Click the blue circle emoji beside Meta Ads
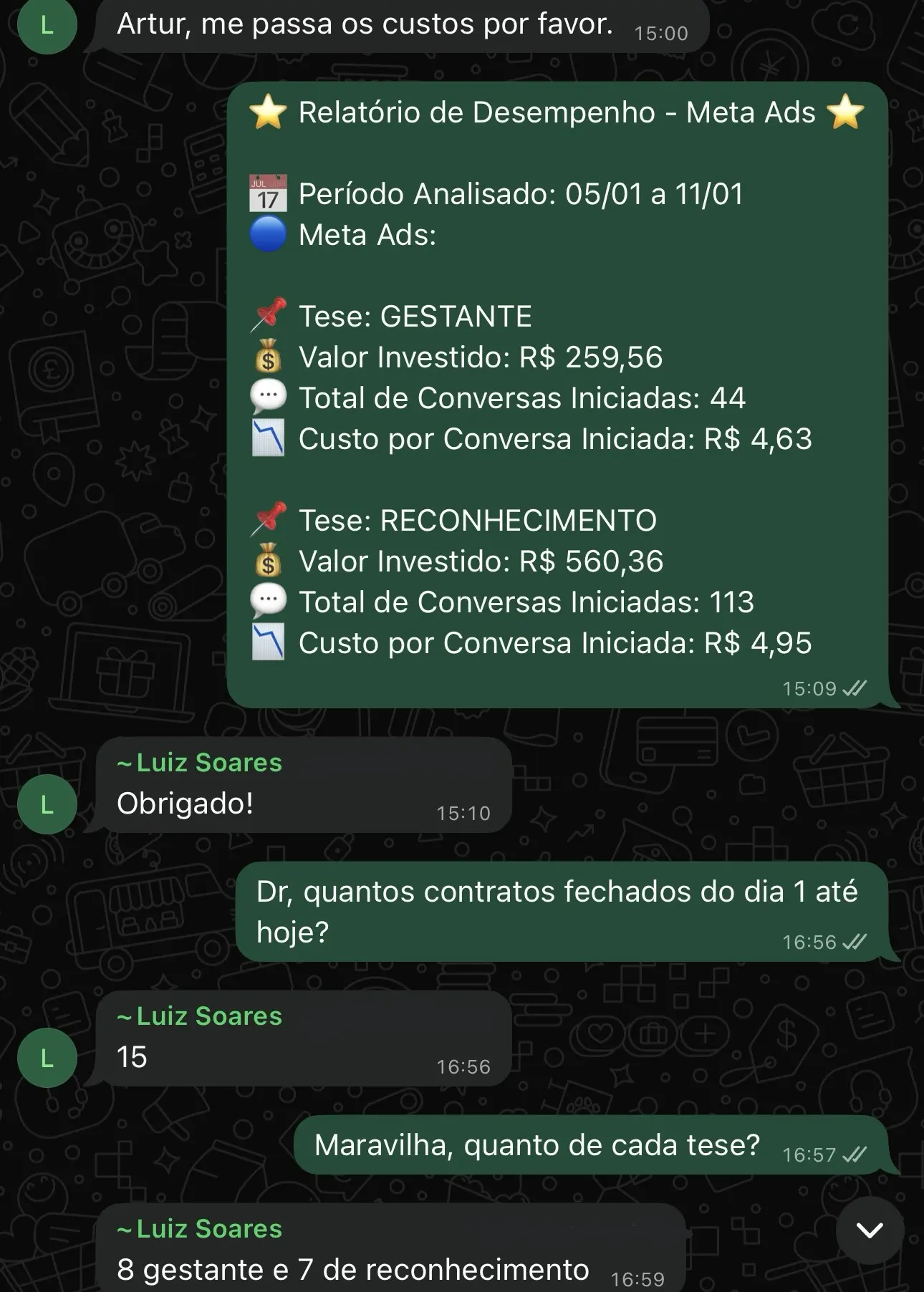Viewport: 924px width, 1292px height. [266, 233]
